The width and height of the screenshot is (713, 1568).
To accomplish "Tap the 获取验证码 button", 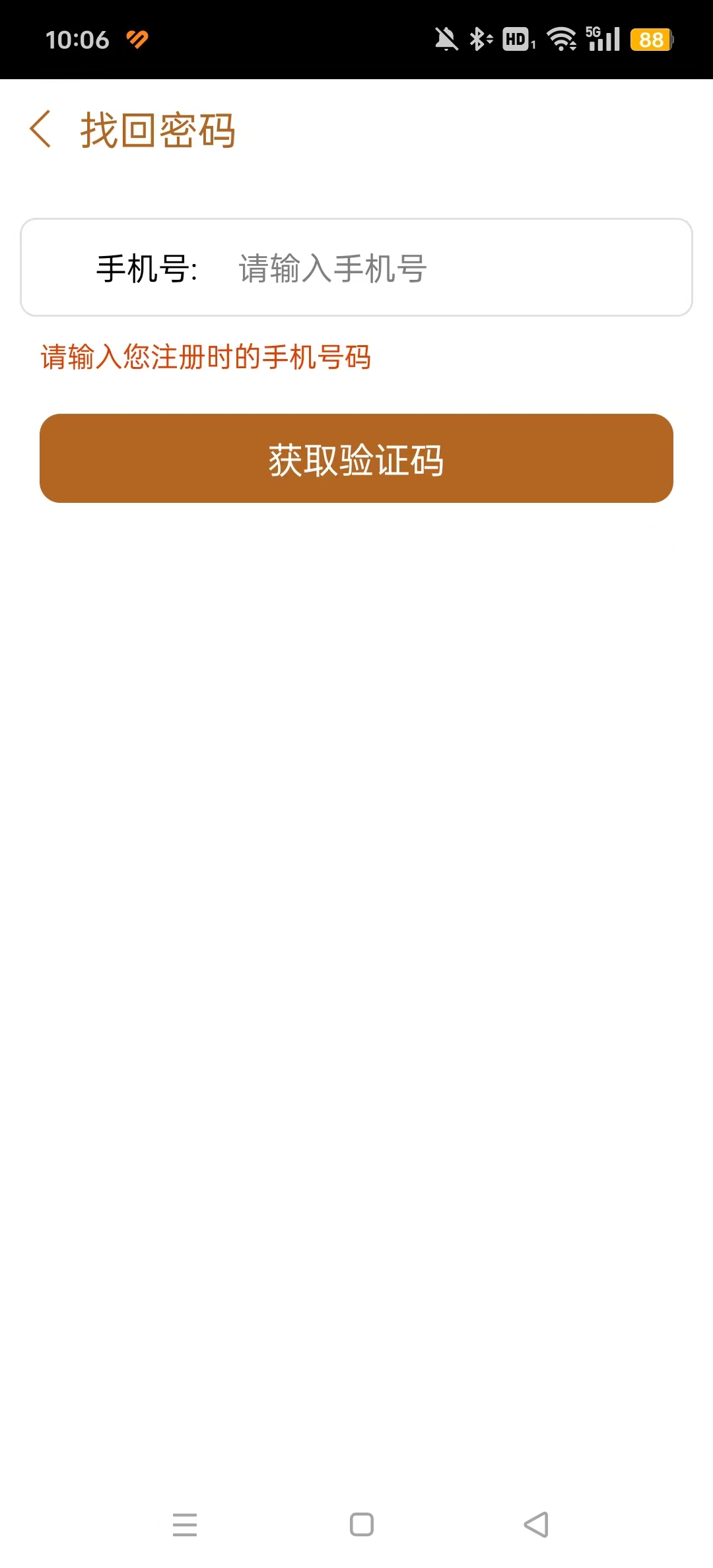I will point(356,459).
